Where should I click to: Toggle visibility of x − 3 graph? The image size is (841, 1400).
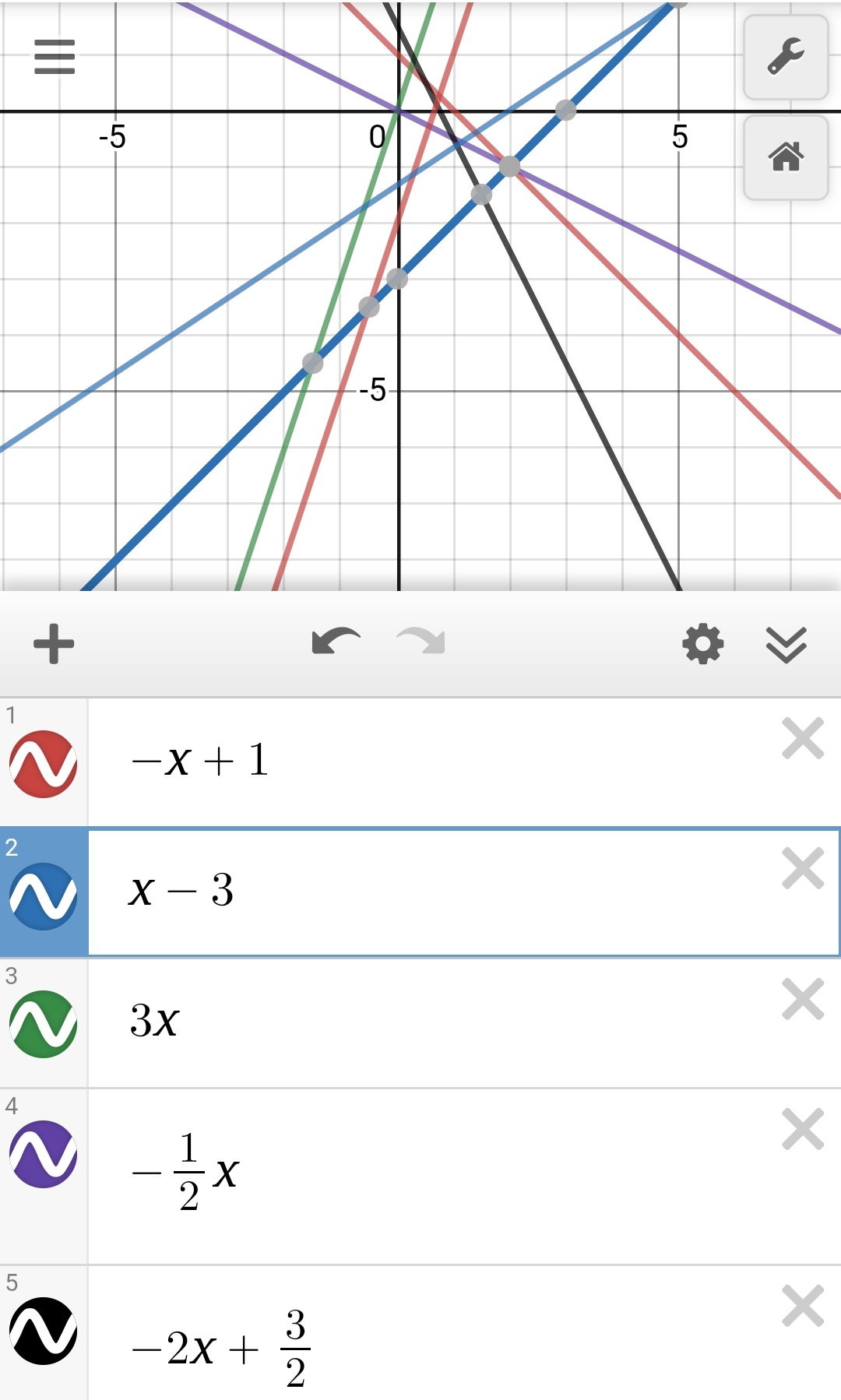pos(44,895)
